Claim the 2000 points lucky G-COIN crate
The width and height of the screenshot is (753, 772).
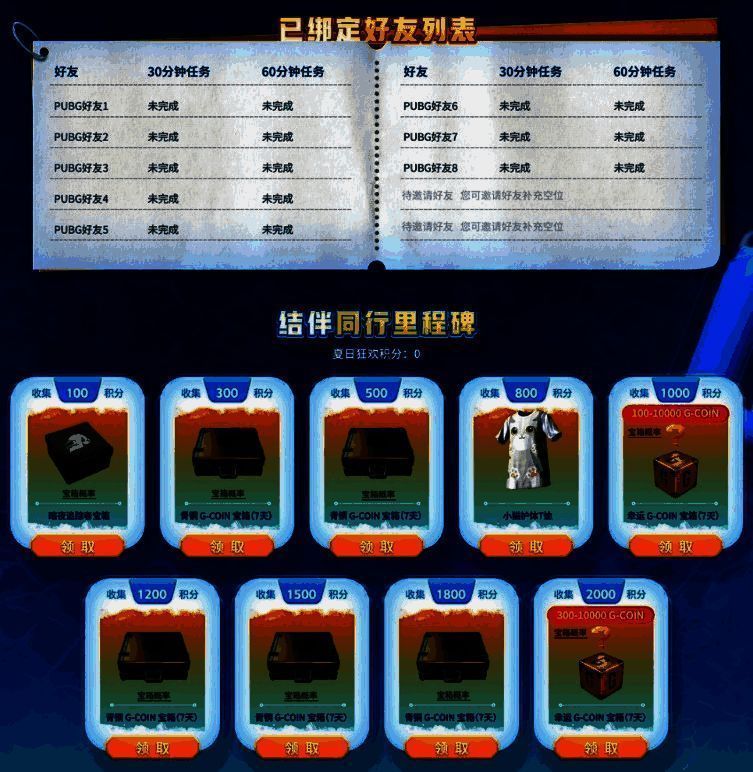pyautogui.click(x=601, y=748)
